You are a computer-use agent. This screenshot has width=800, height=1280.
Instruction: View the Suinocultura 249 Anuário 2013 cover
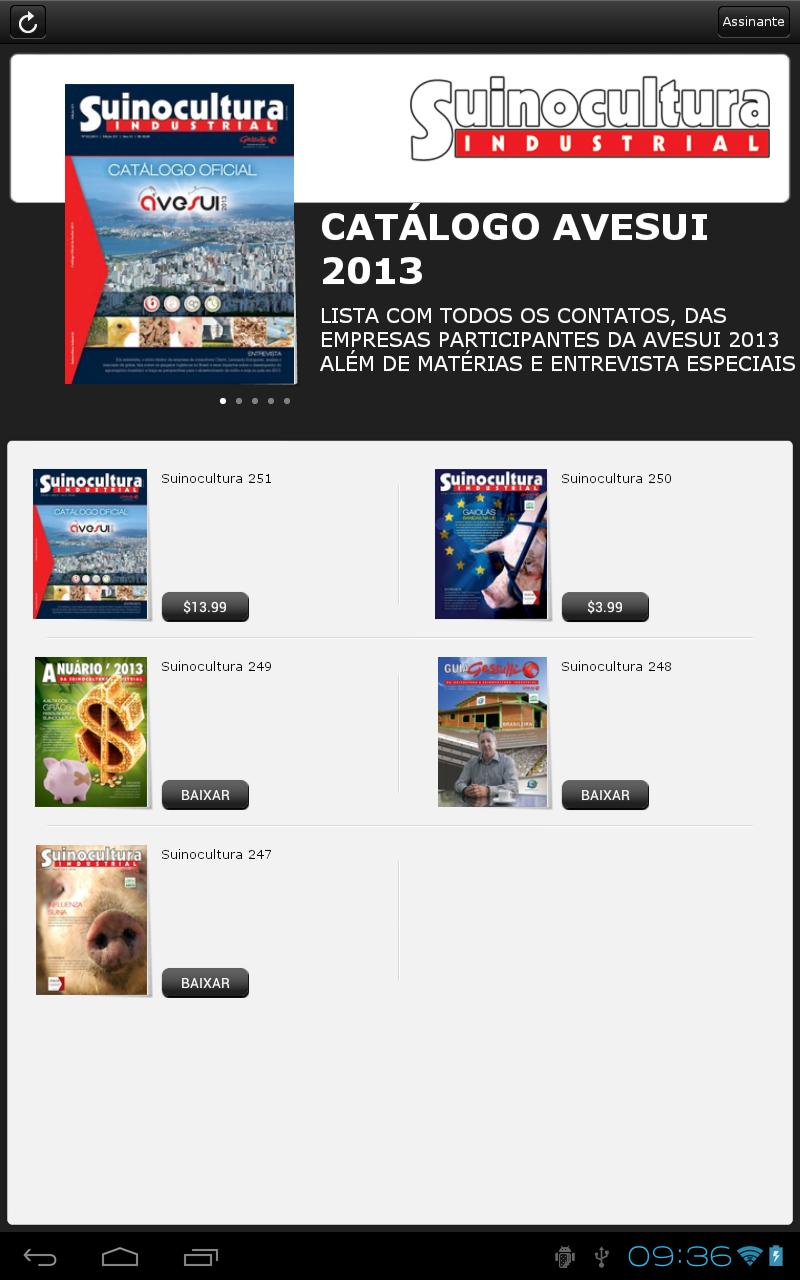tap(91, 732)
